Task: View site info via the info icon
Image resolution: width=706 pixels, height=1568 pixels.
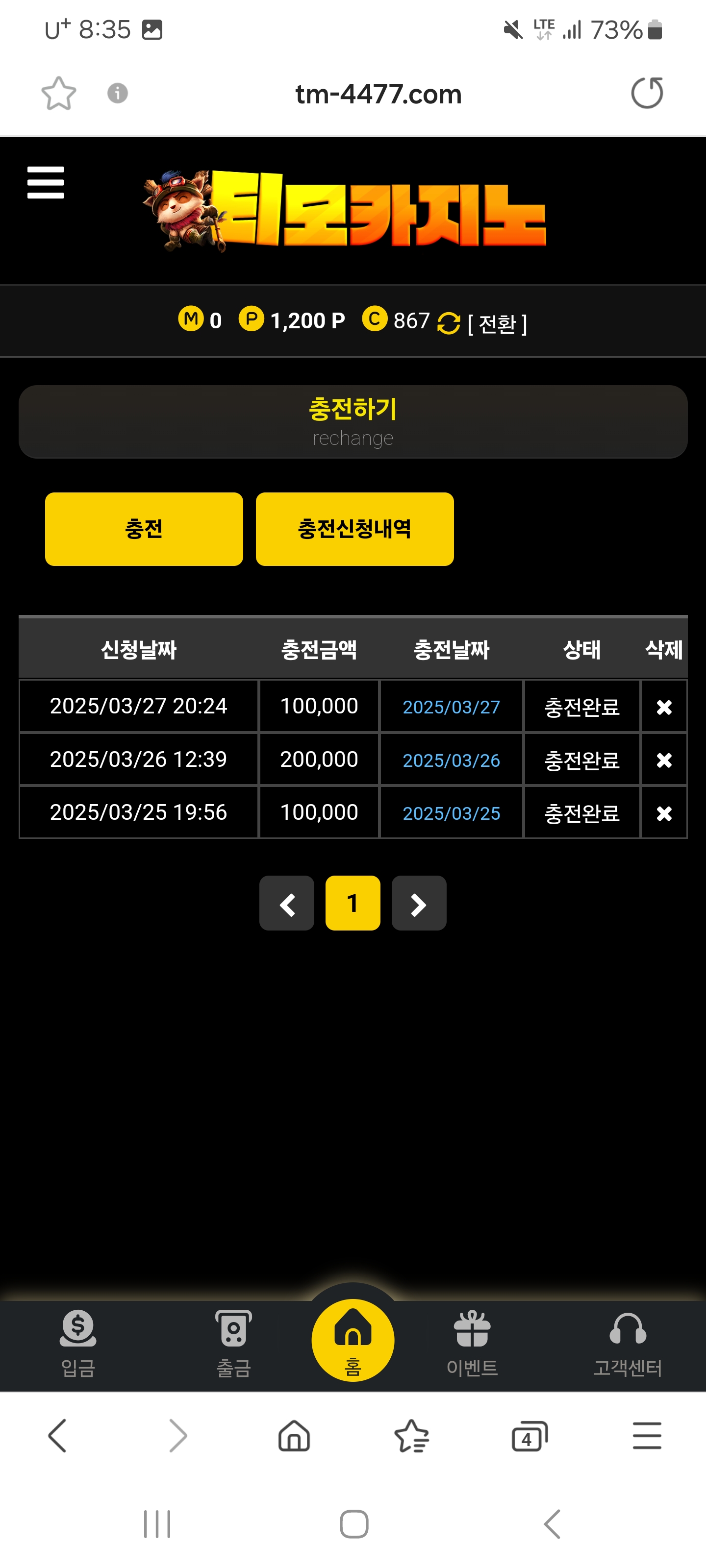Action: [118, 93]
